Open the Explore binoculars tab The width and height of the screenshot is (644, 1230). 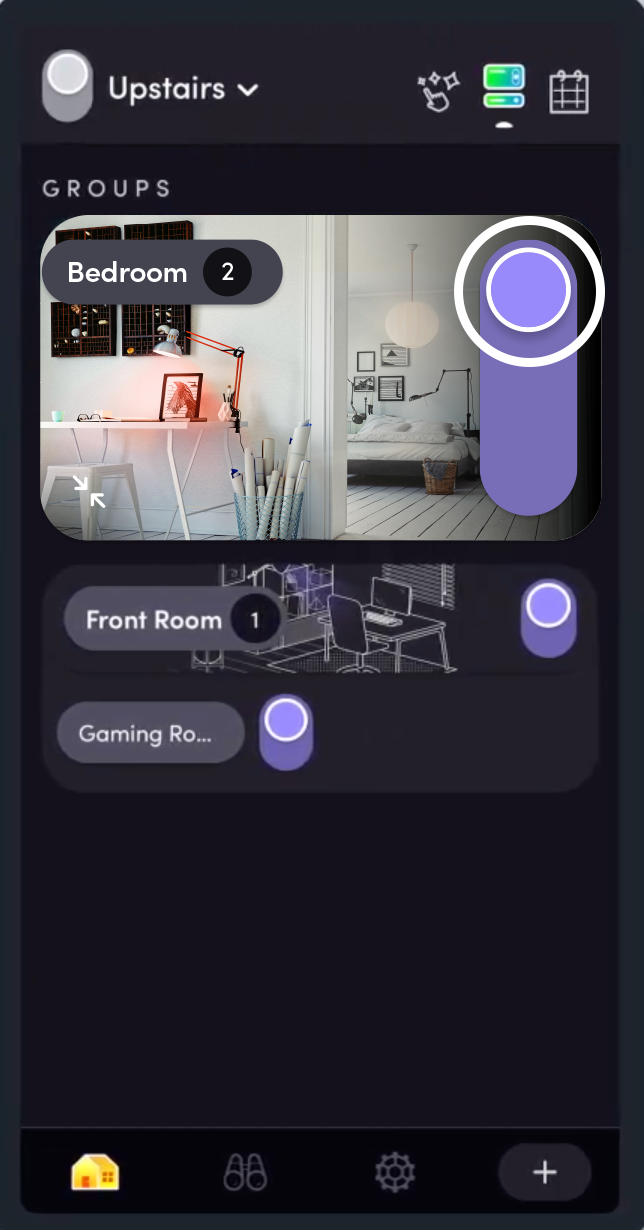(245, 1171)
